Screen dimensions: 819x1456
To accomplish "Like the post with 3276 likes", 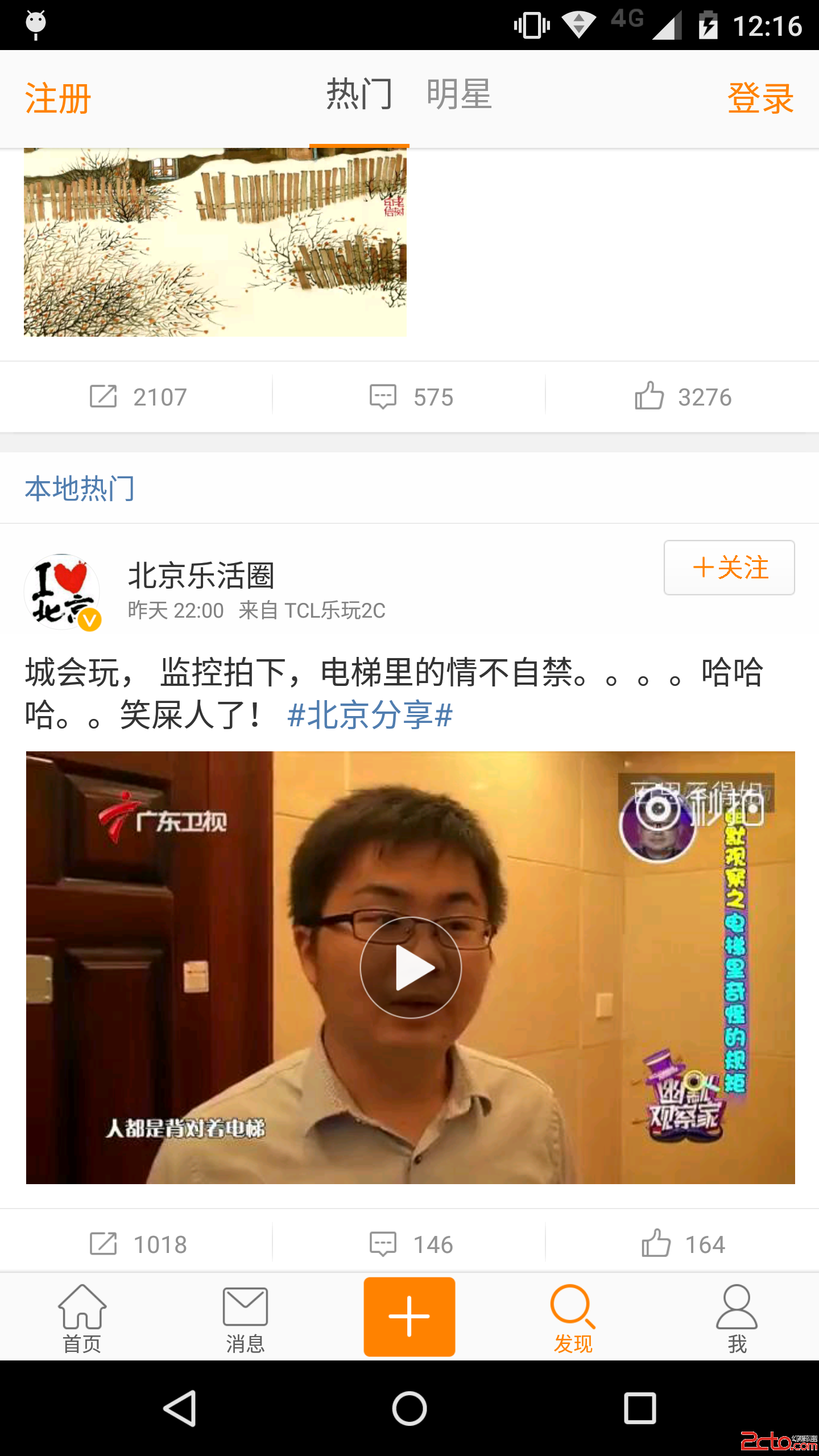I will [682, 397].
